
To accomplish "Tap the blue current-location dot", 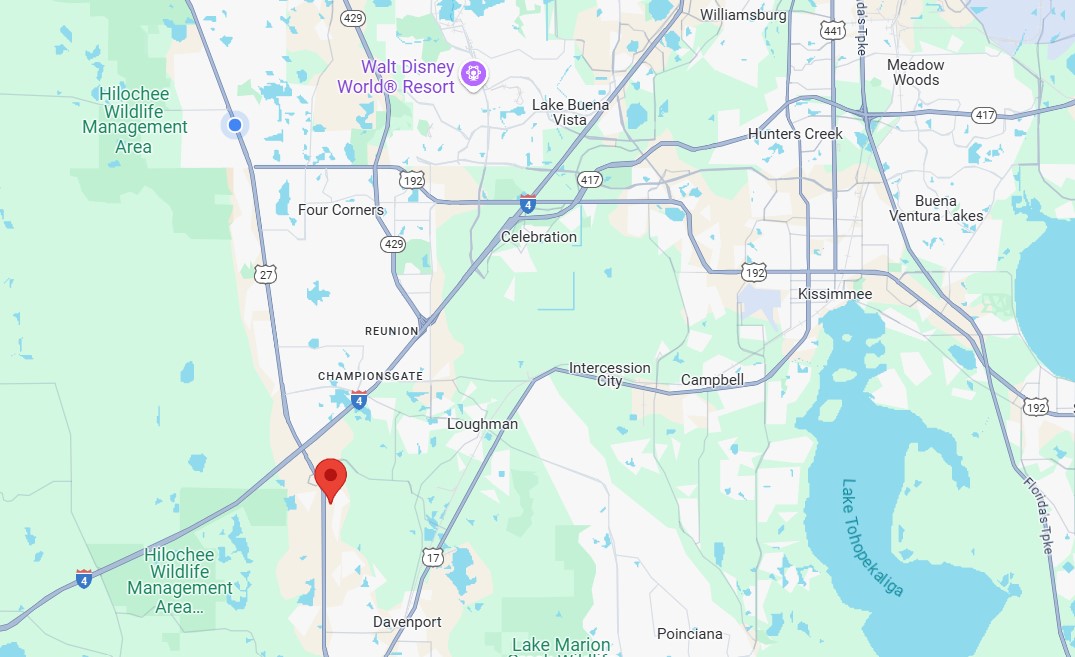I will coord(235,125).
